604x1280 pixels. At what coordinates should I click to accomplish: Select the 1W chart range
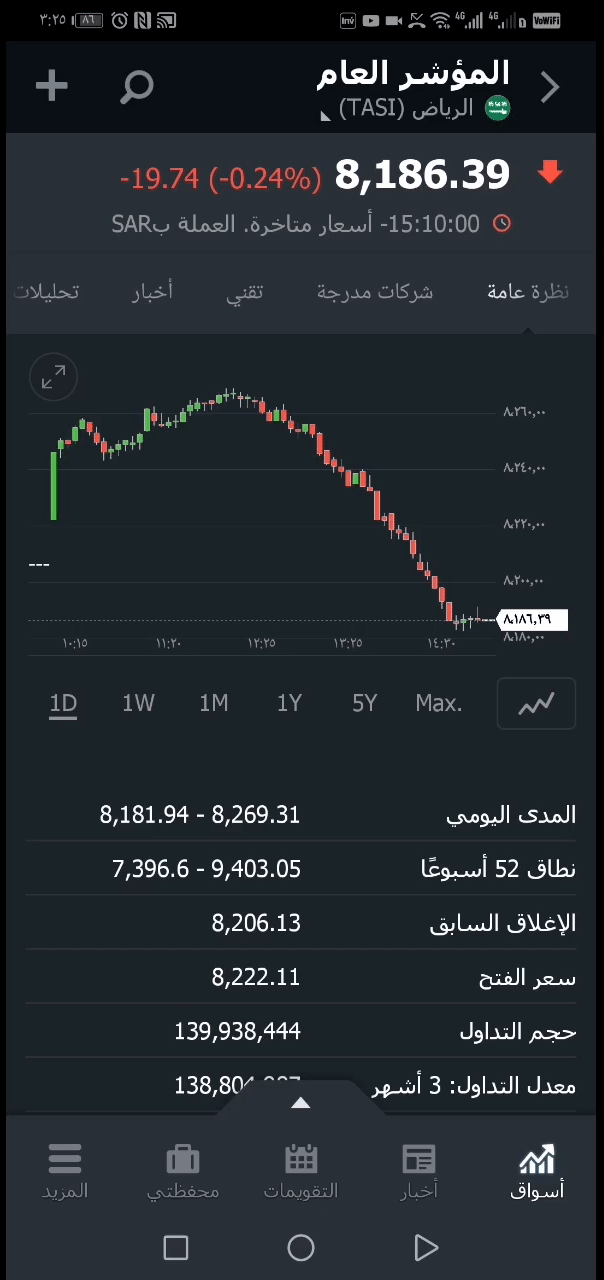point(138,703)
